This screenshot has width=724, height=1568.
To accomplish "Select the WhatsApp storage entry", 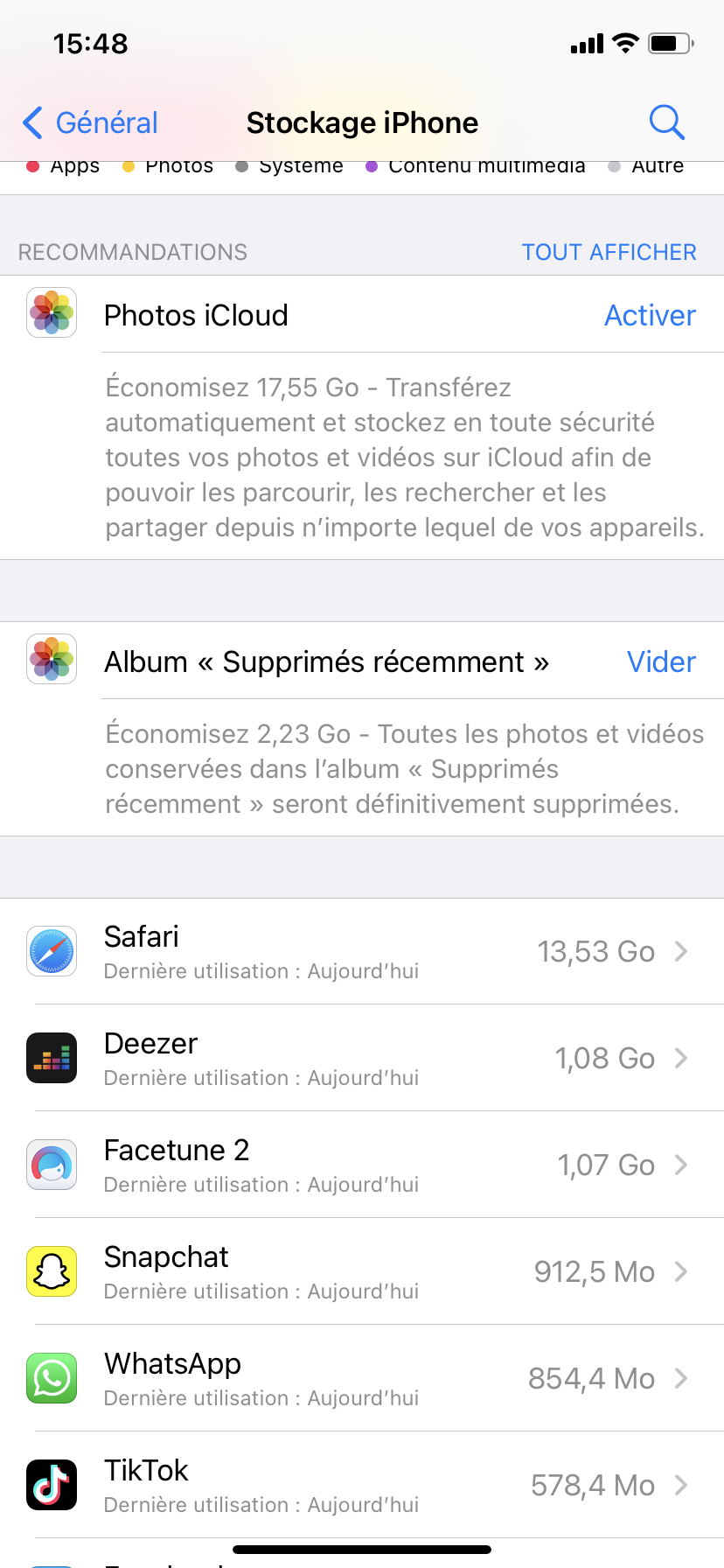I will tap(362, 1378).
